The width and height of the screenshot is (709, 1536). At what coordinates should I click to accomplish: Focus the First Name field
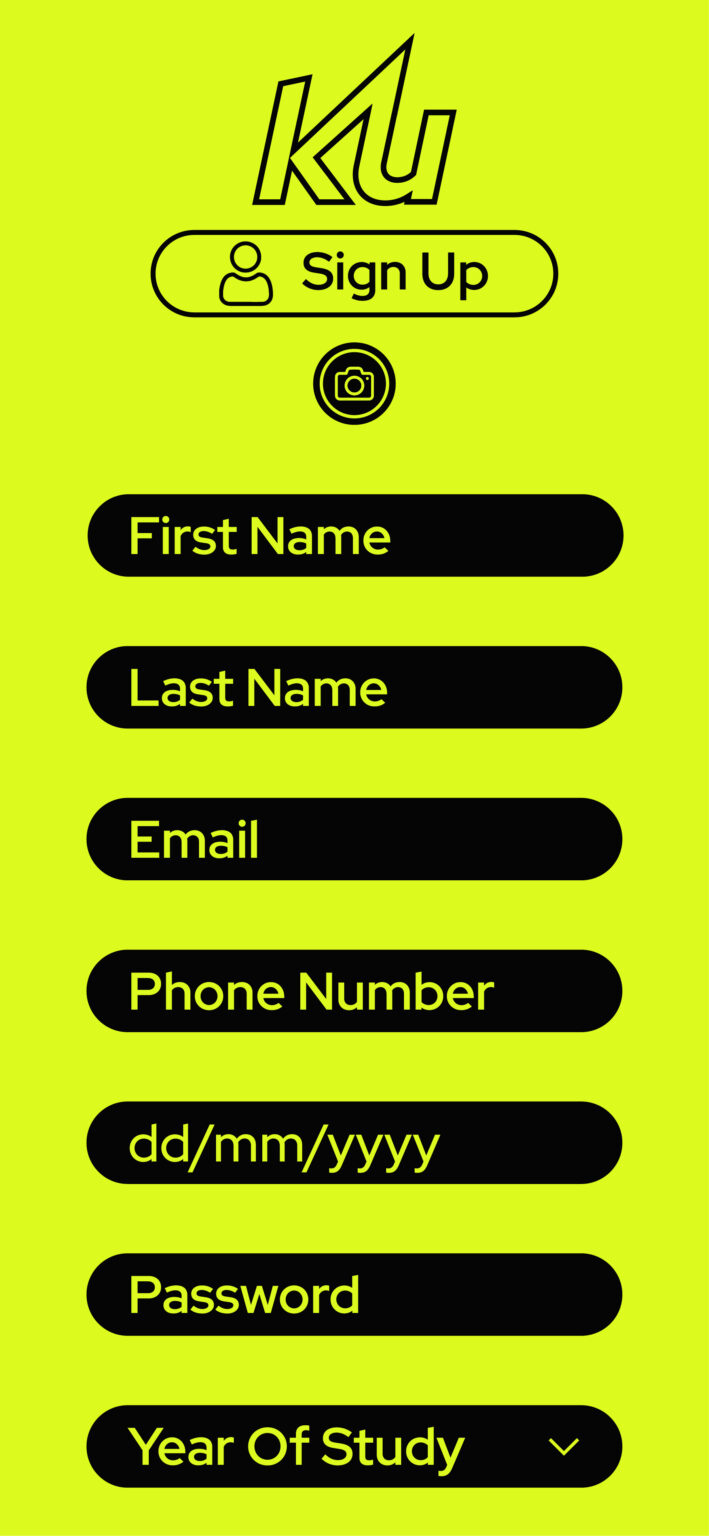355,536
